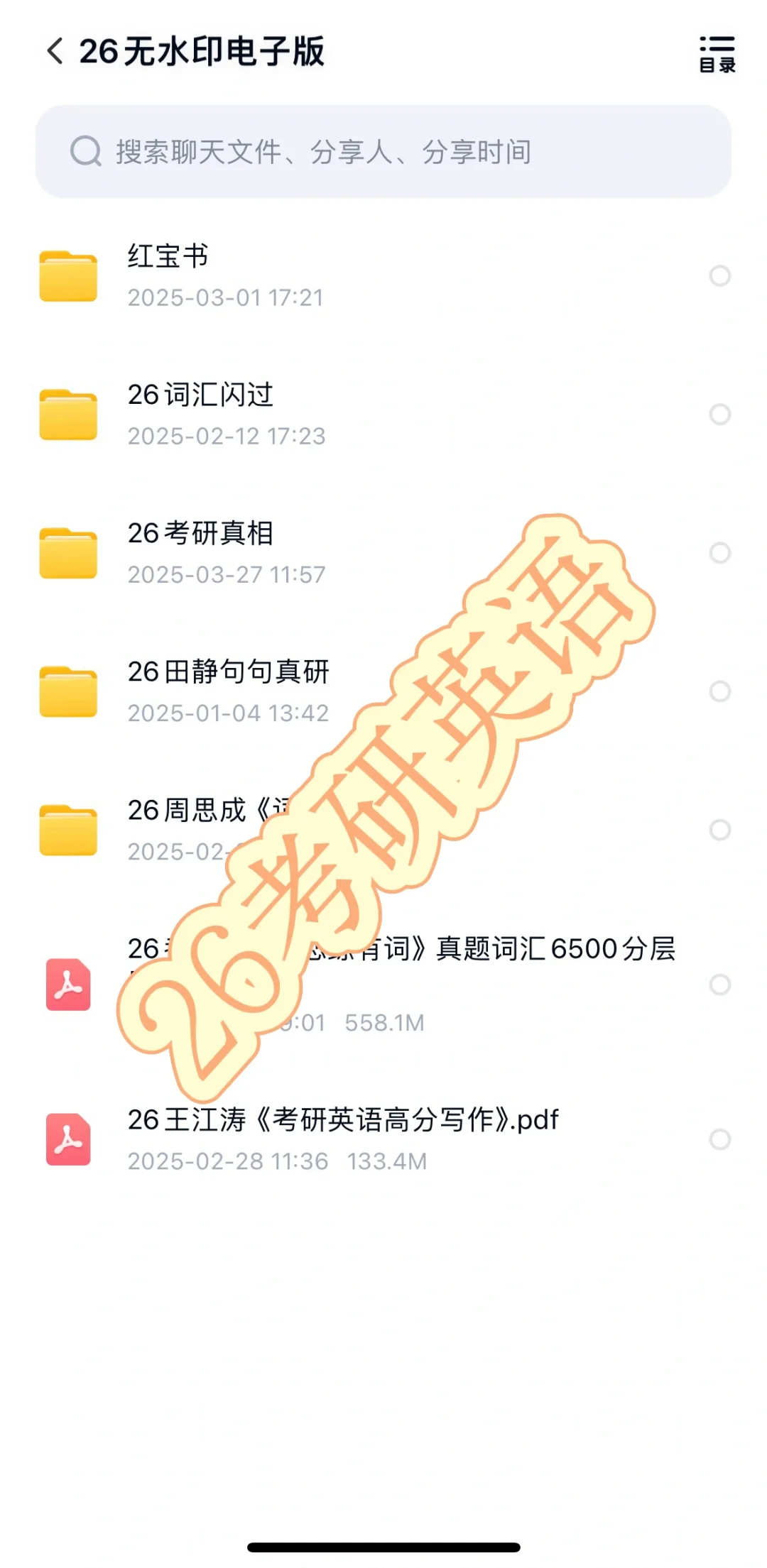Open the 26周思成 folder

[383, 830]
